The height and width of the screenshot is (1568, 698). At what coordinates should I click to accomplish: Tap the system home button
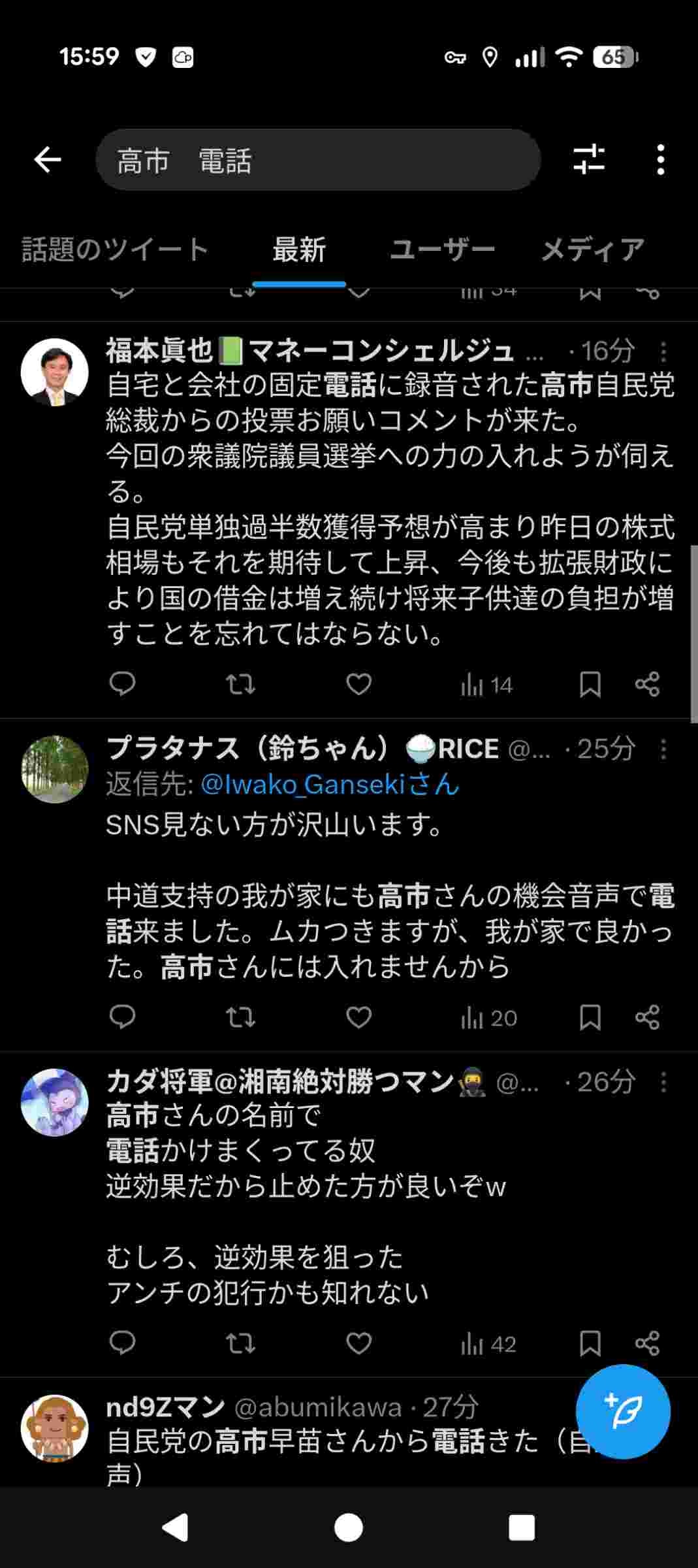click(x=349, y=1528)
